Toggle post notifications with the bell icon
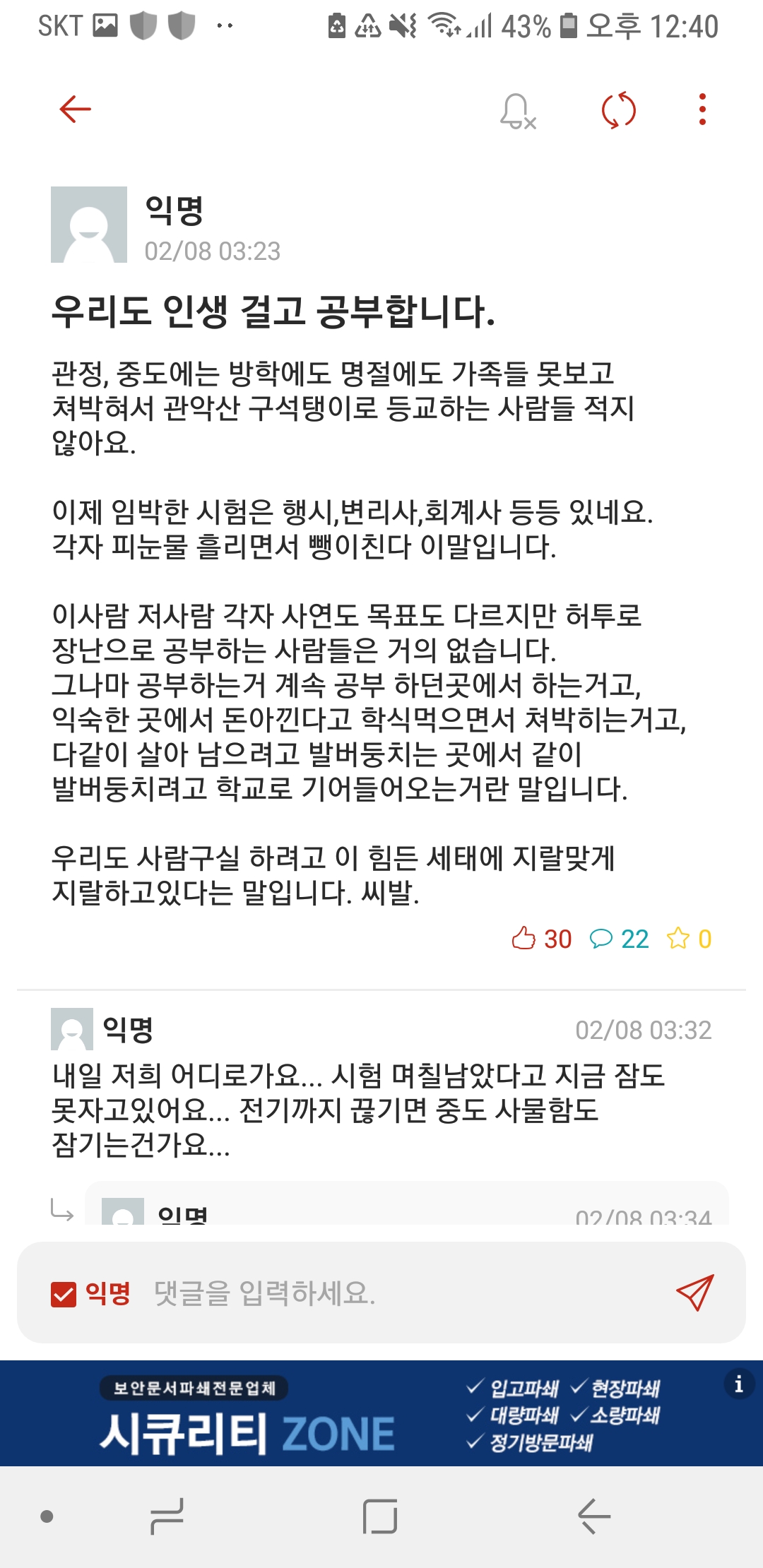Image resolution: width=763 pixels, height=1568 pixels. [517, 111]
